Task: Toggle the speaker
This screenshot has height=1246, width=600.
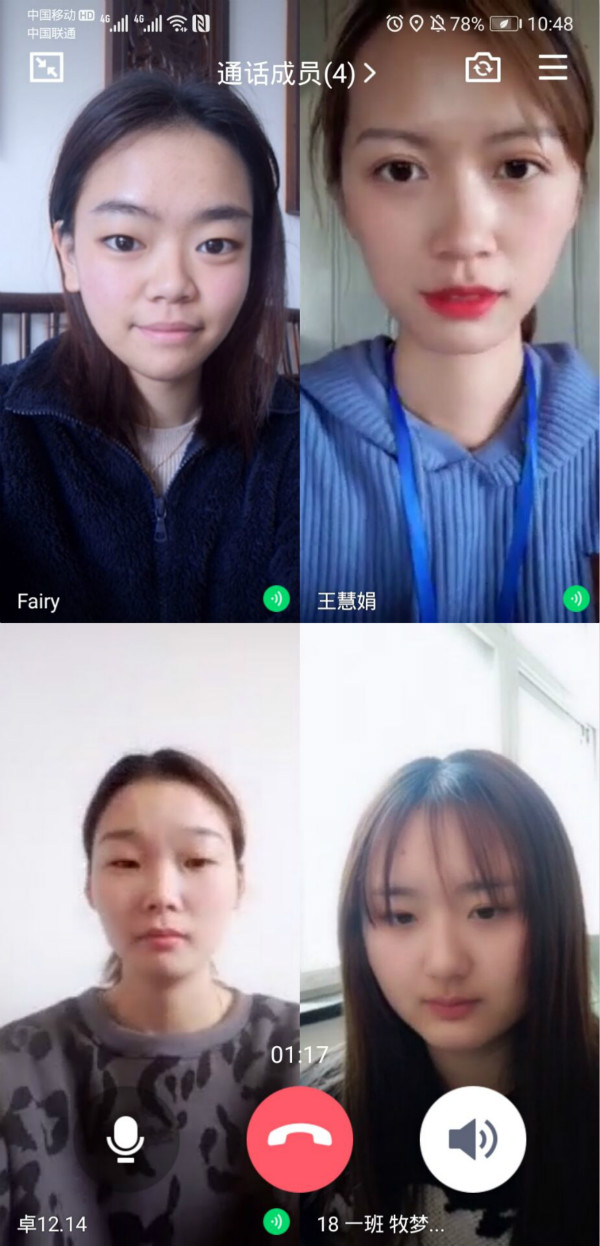Action: pos(472,1139)
